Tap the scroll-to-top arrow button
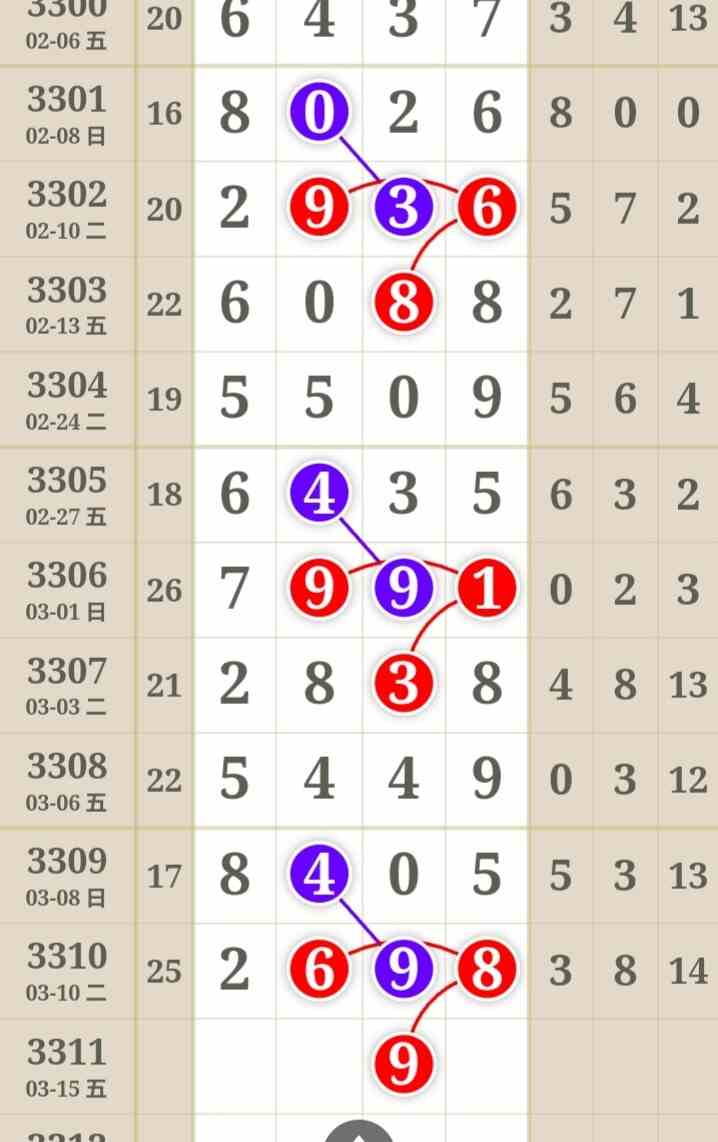Screen dimensions: 718x1142 click(x=359, y=1133)
